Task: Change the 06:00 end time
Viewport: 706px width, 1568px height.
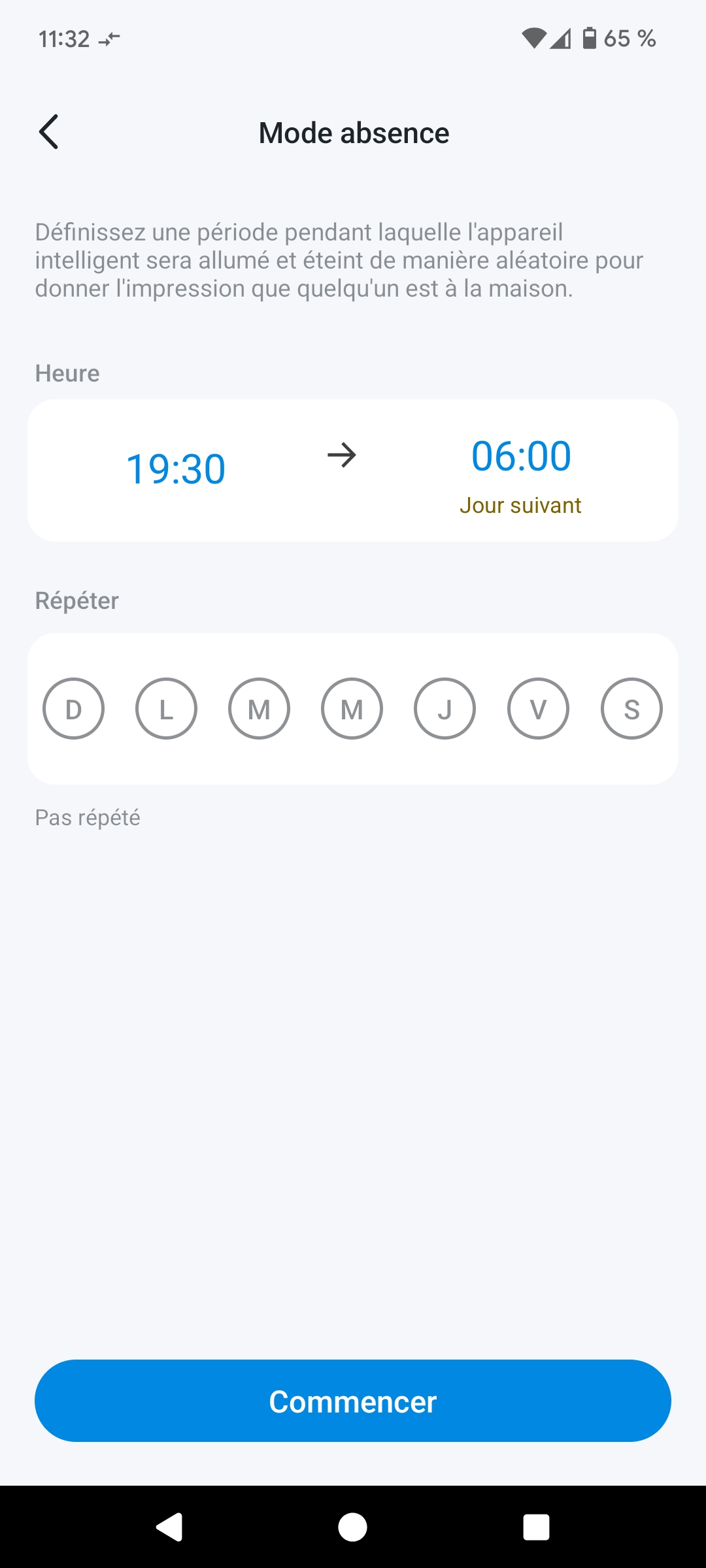Action: tap(521, 456)
